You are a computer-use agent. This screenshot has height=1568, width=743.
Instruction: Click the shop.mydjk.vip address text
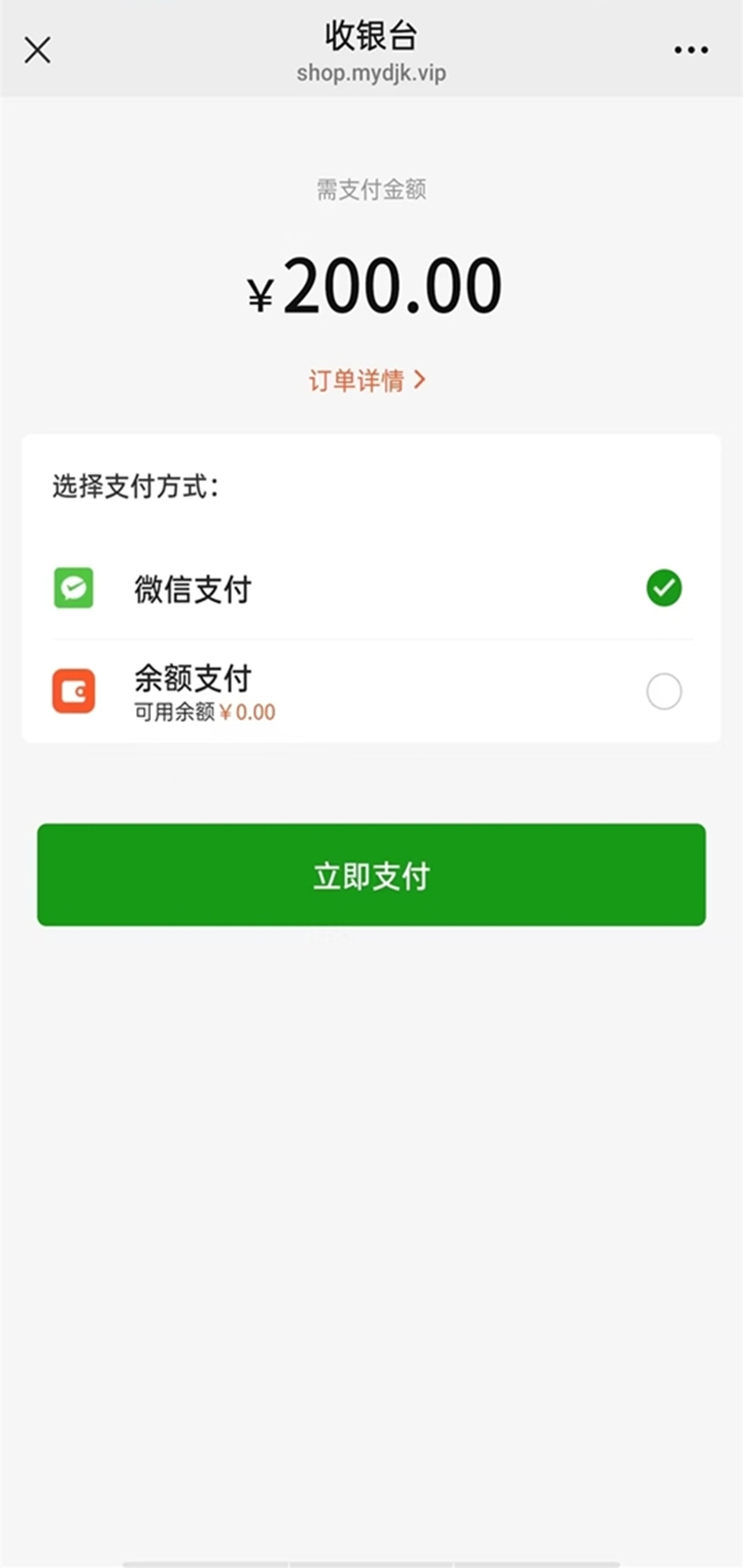371,73
